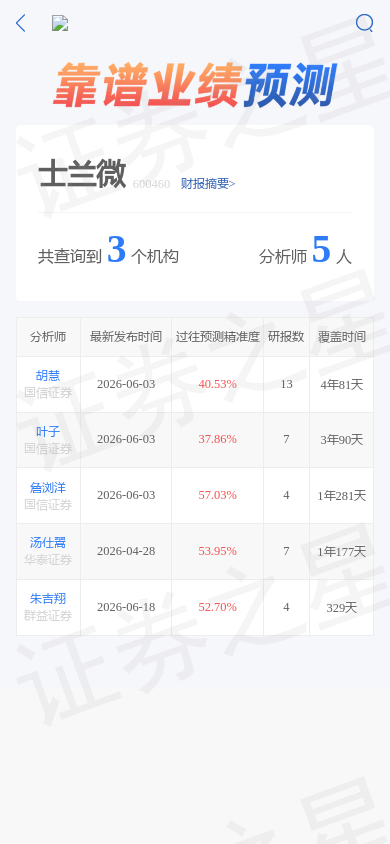Open analyst 胡慧's profile
Image resolution: width=390 pixels, height=844 pixels.
coord(48,376)
